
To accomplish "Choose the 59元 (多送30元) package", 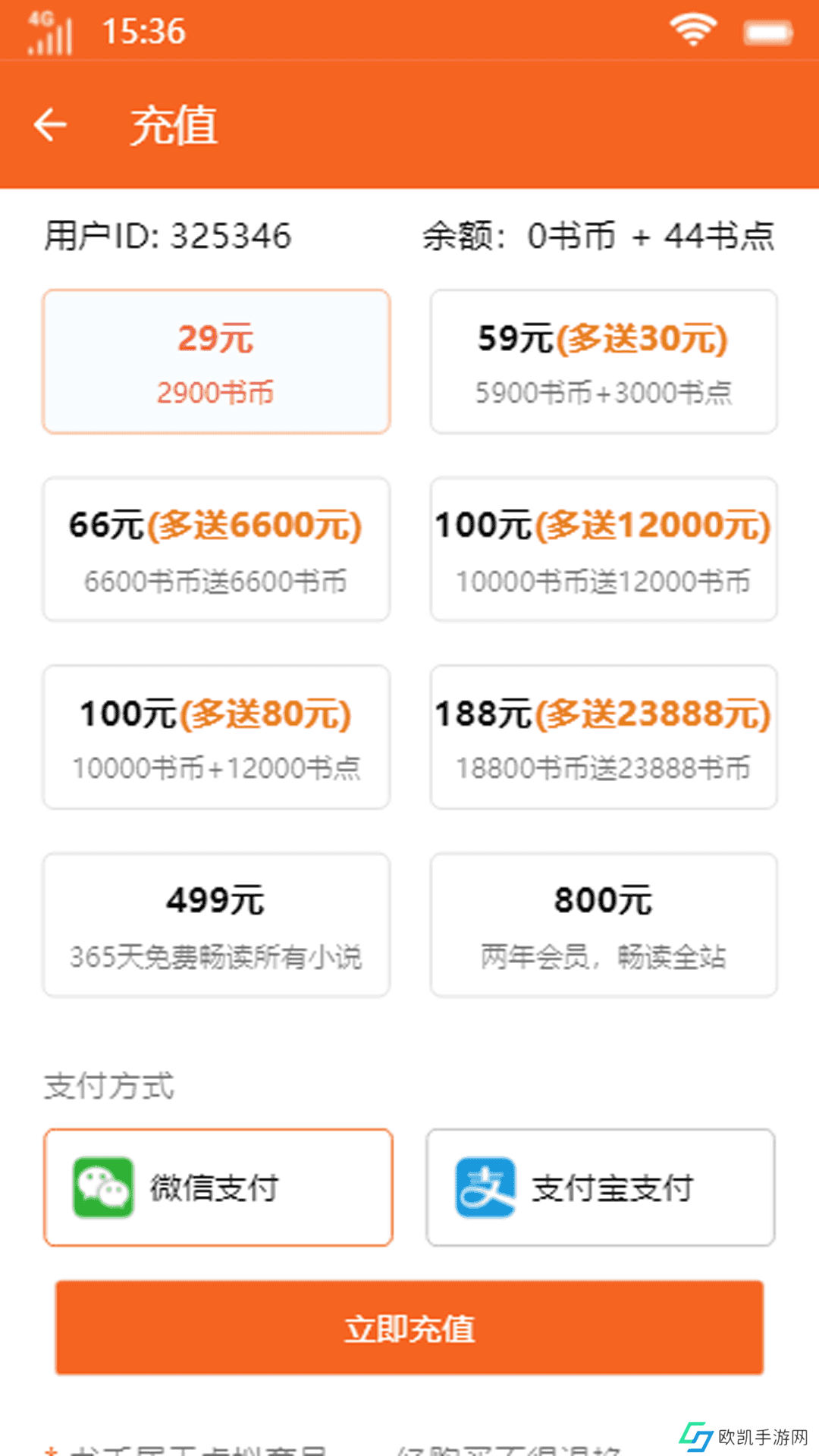I will [604, 362].
